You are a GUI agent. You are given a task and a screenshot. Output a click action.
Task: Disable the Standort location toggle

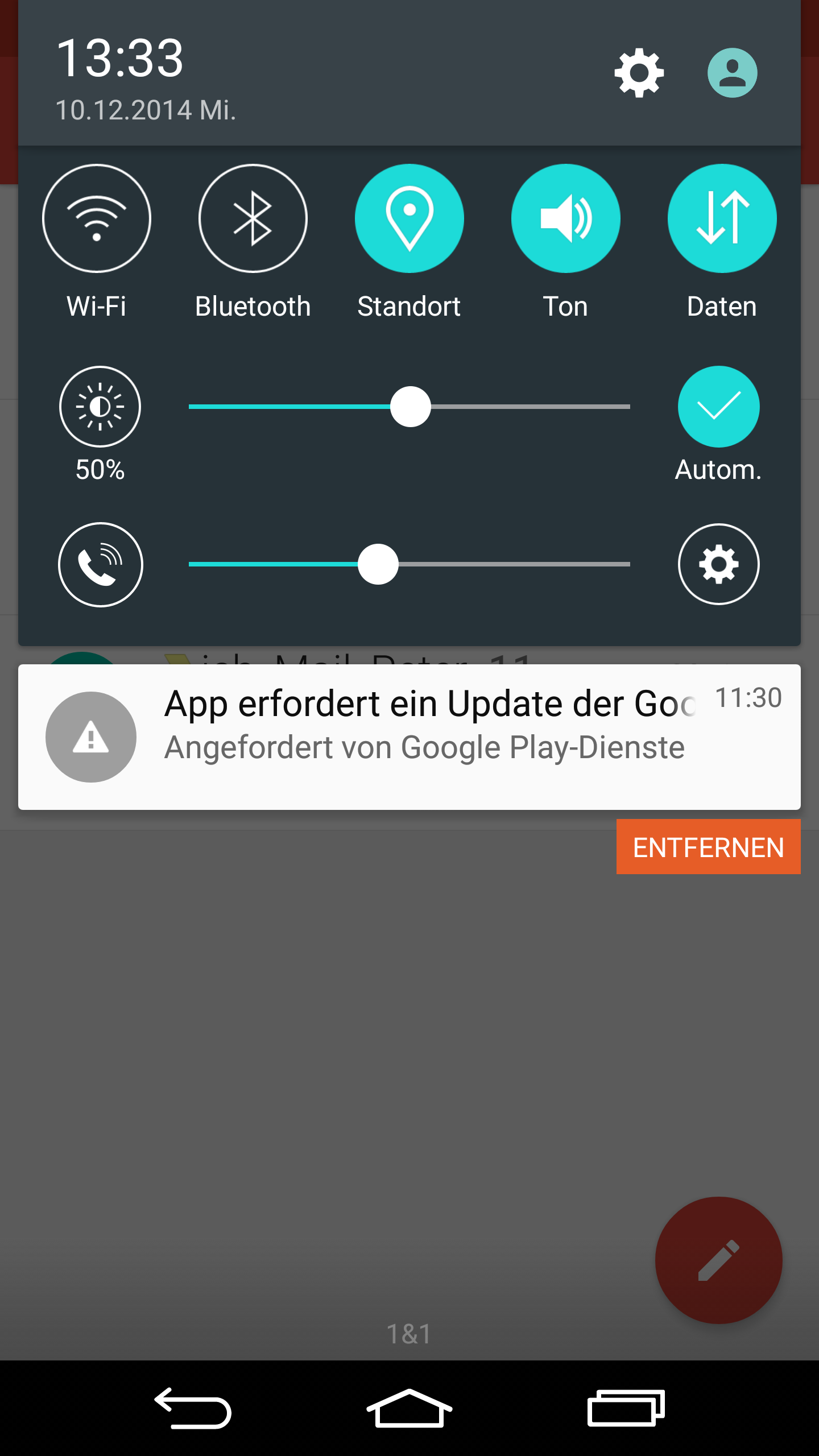[x=409, y=219]
